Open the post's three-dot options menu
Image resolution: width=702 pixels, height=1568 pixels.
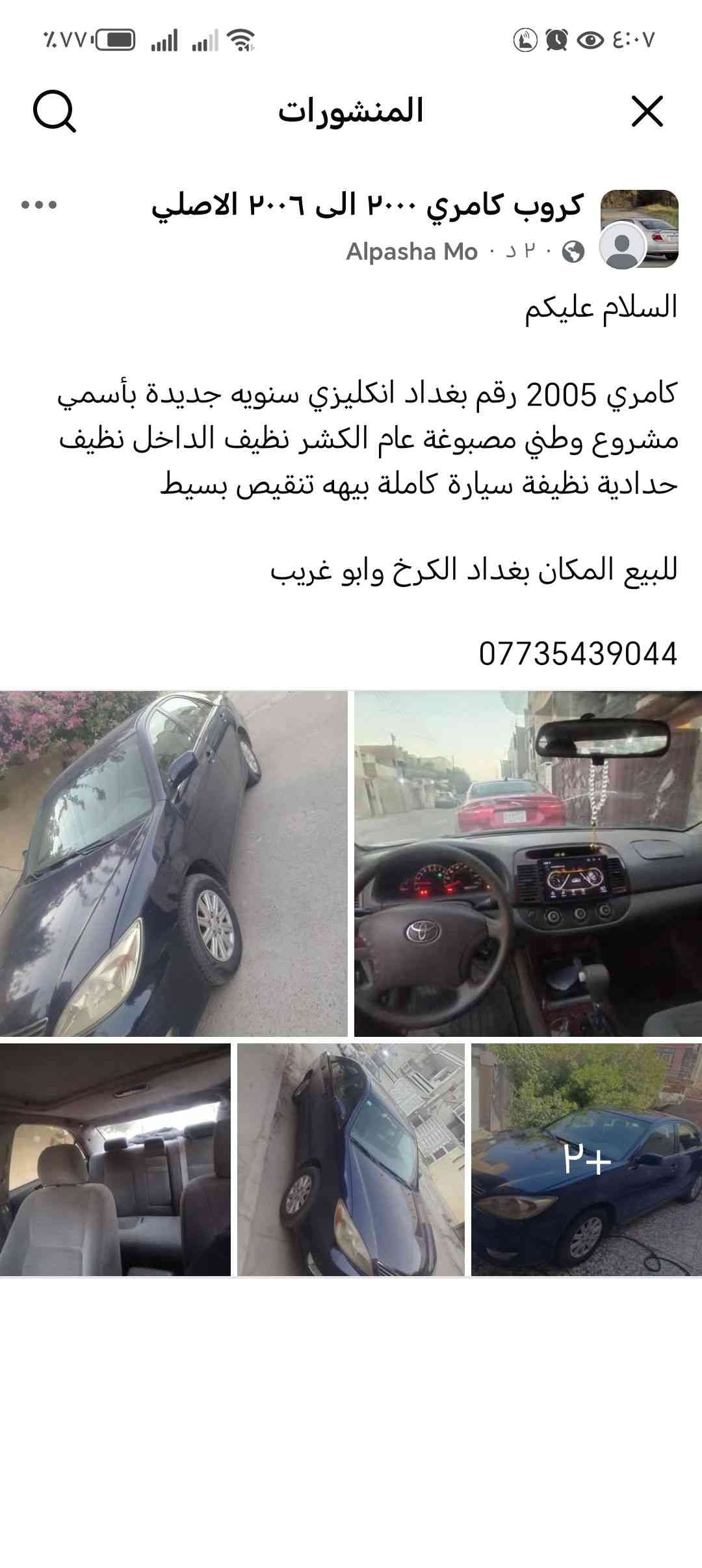(x=40, y=205)
